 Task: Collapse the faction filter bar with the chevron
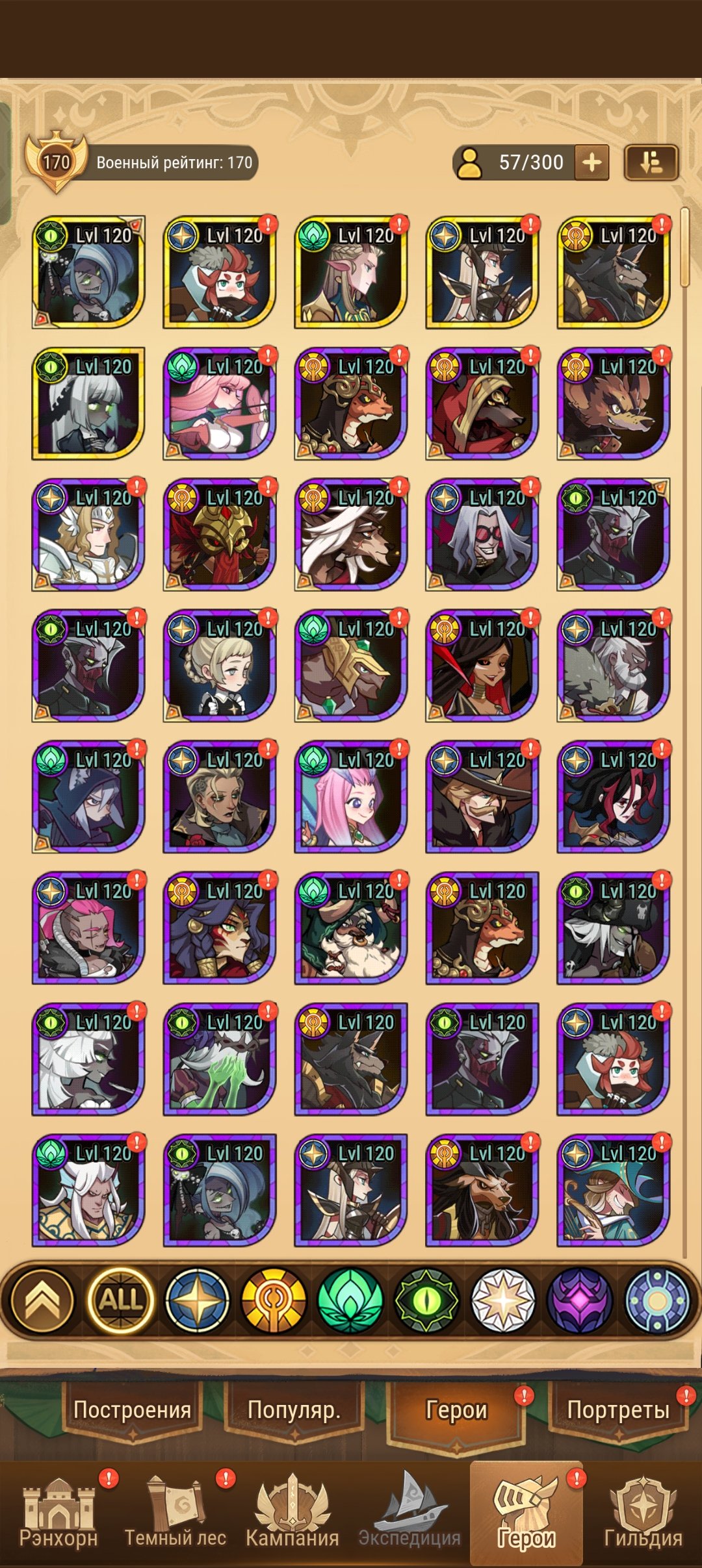tap(43, 1300)
